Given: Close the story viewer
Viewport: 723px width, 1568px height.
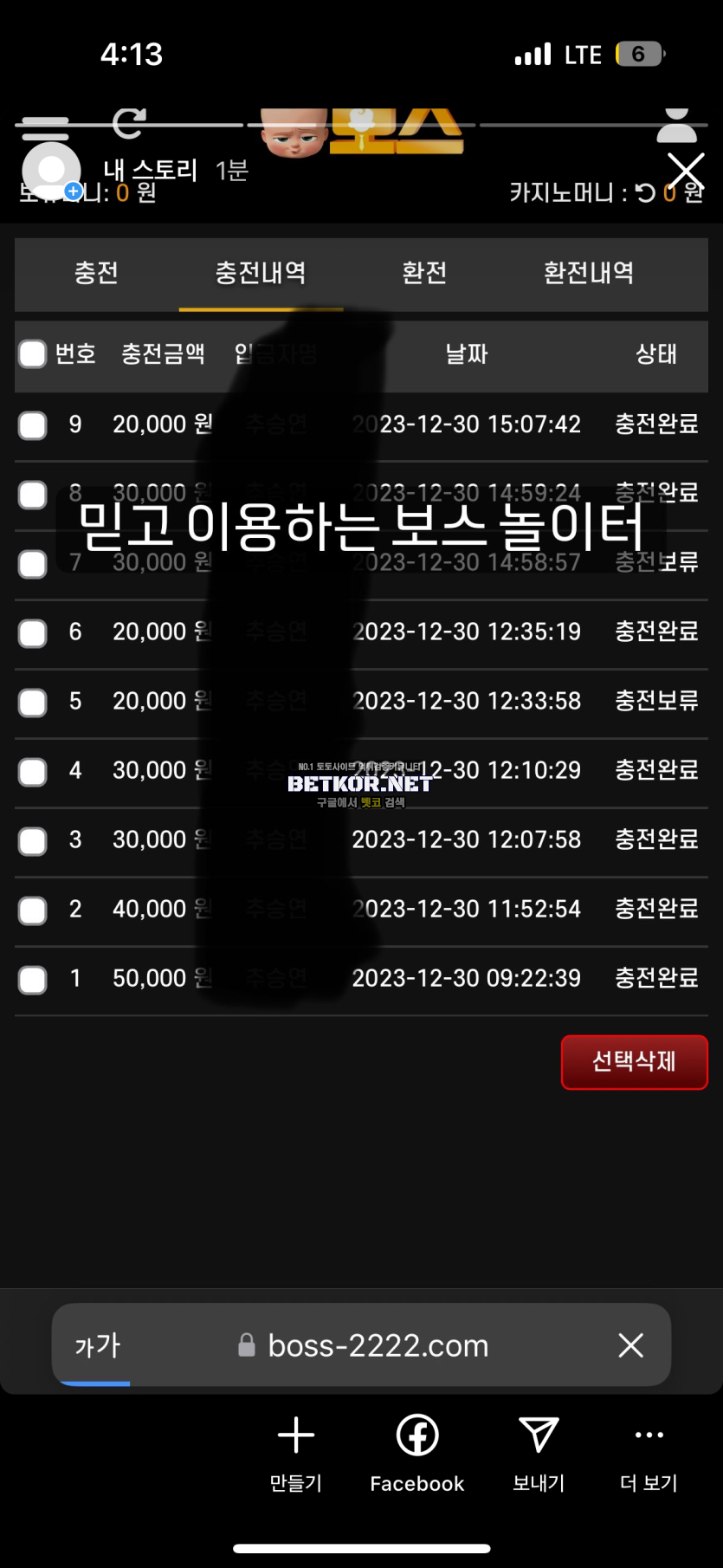Looking at the screenshot, I should click(686, 172).
